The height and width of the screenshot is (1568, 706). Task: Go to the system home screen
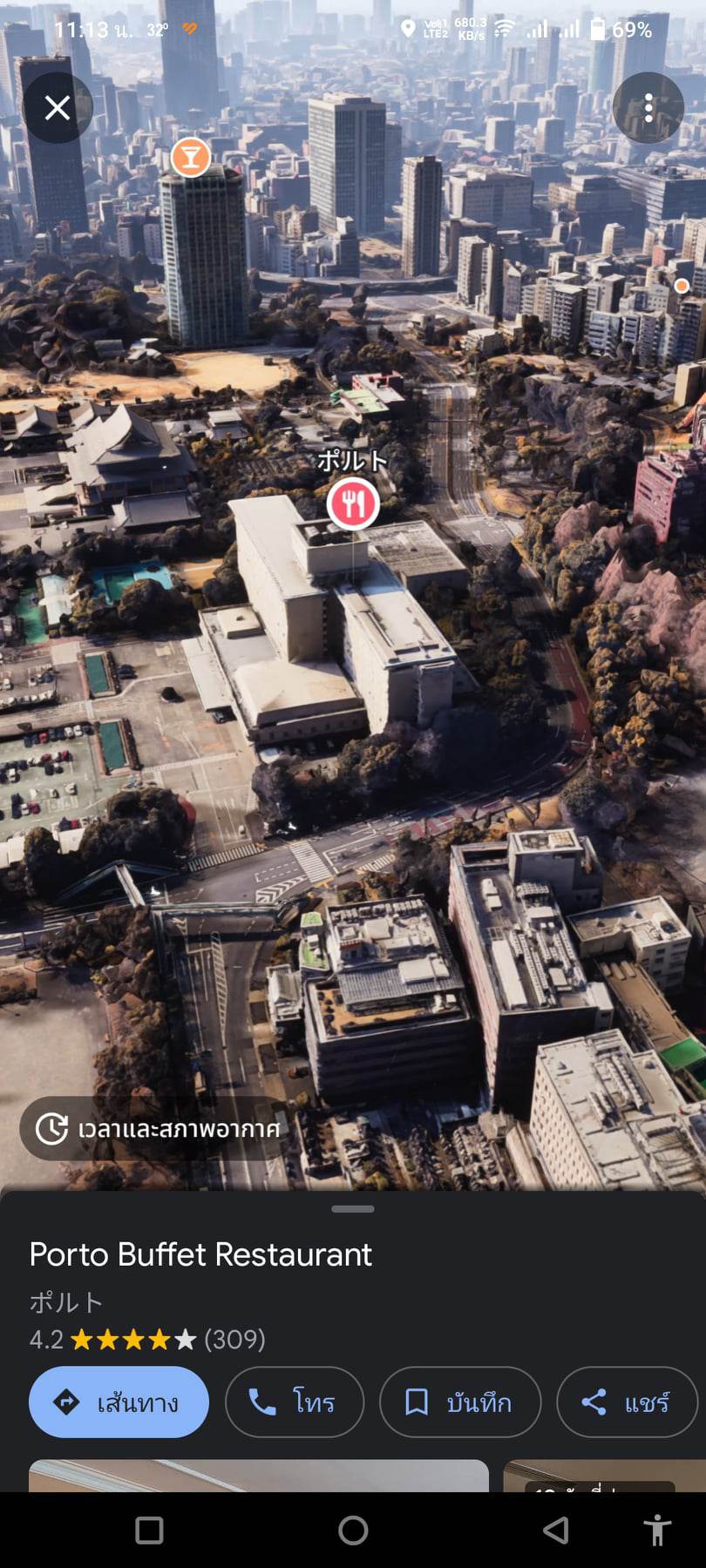pyautogui.click(x=353, y=1531)
